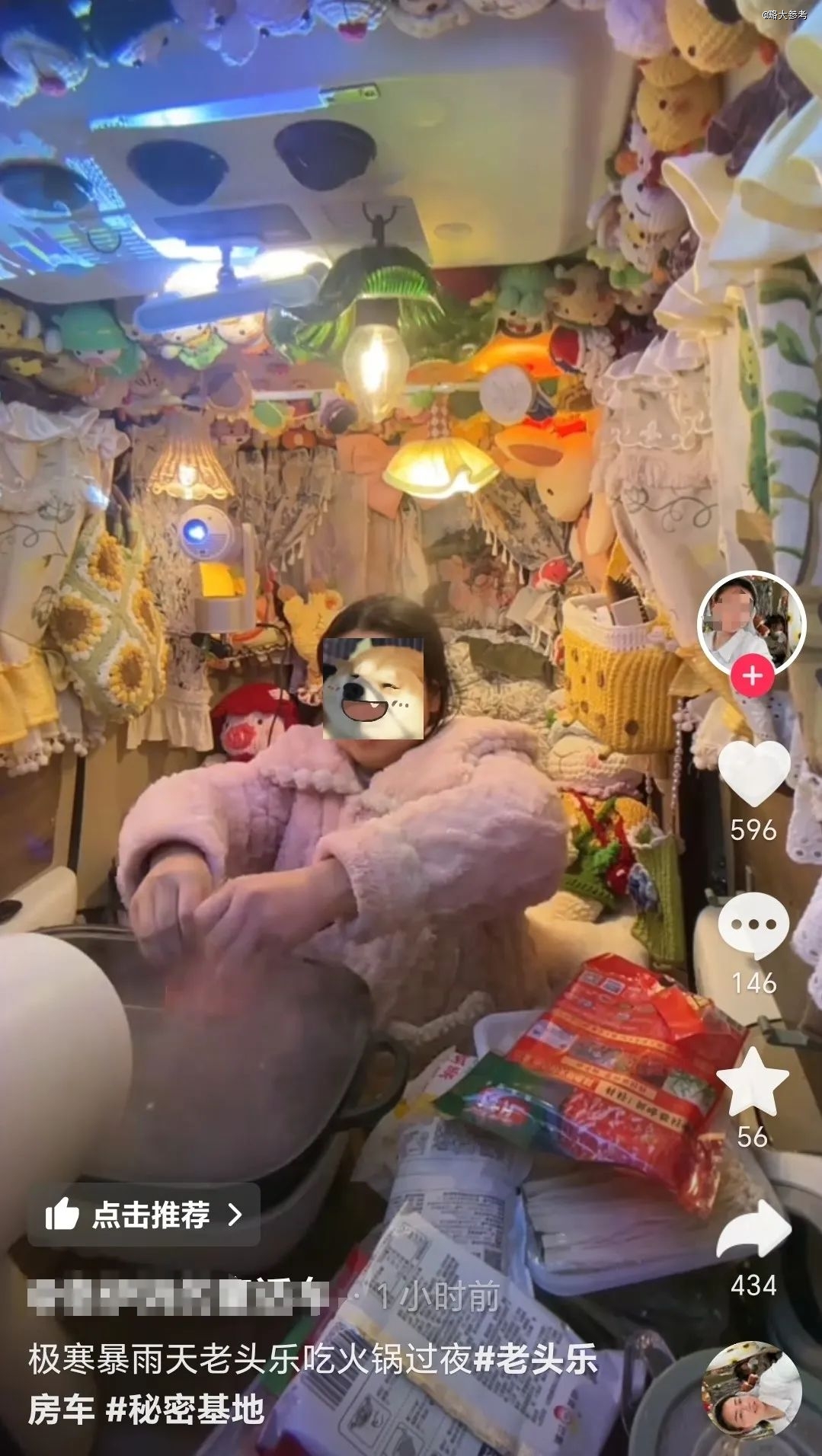Open the spinning music disc
822x1456 pixels.
tap(752, 1388)
